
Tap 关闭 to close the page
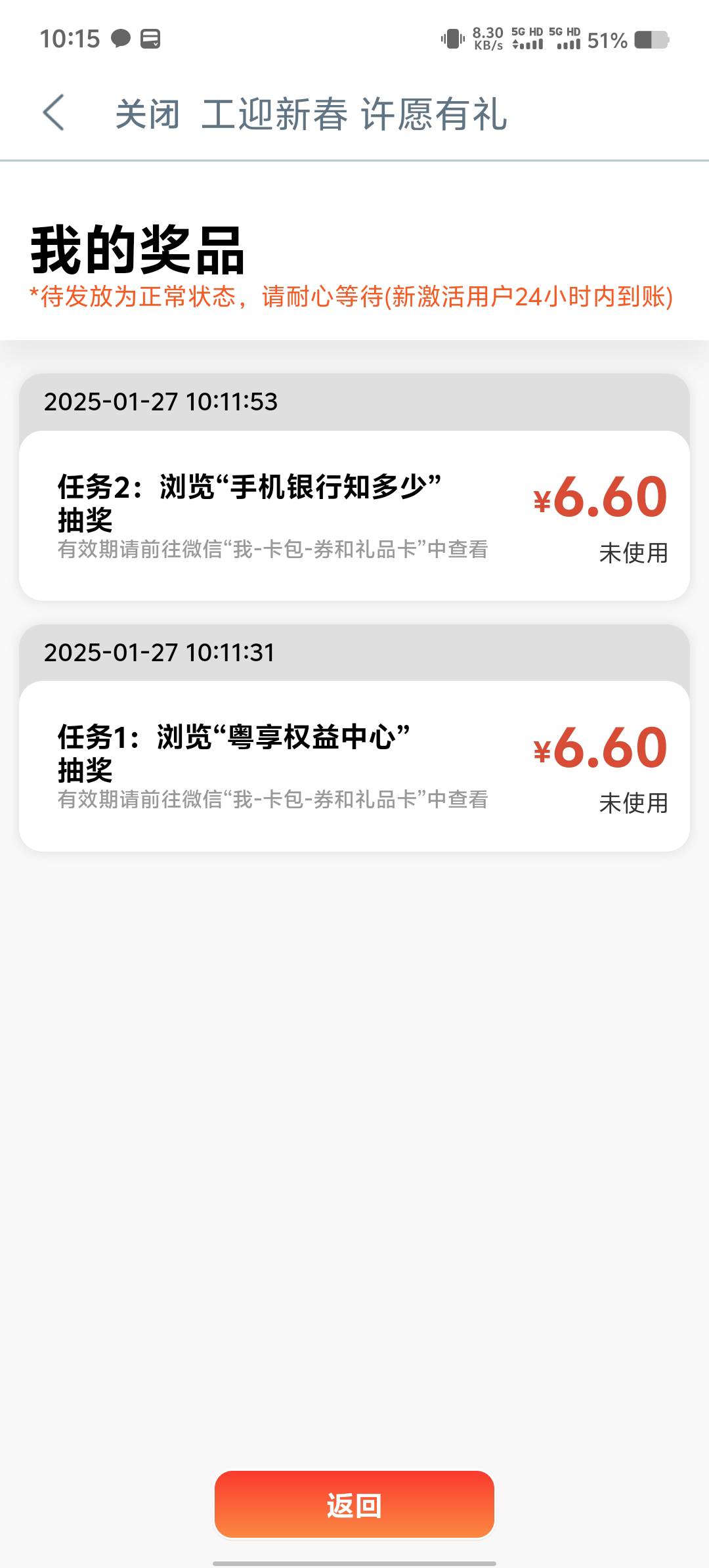[x=148, y=114]
